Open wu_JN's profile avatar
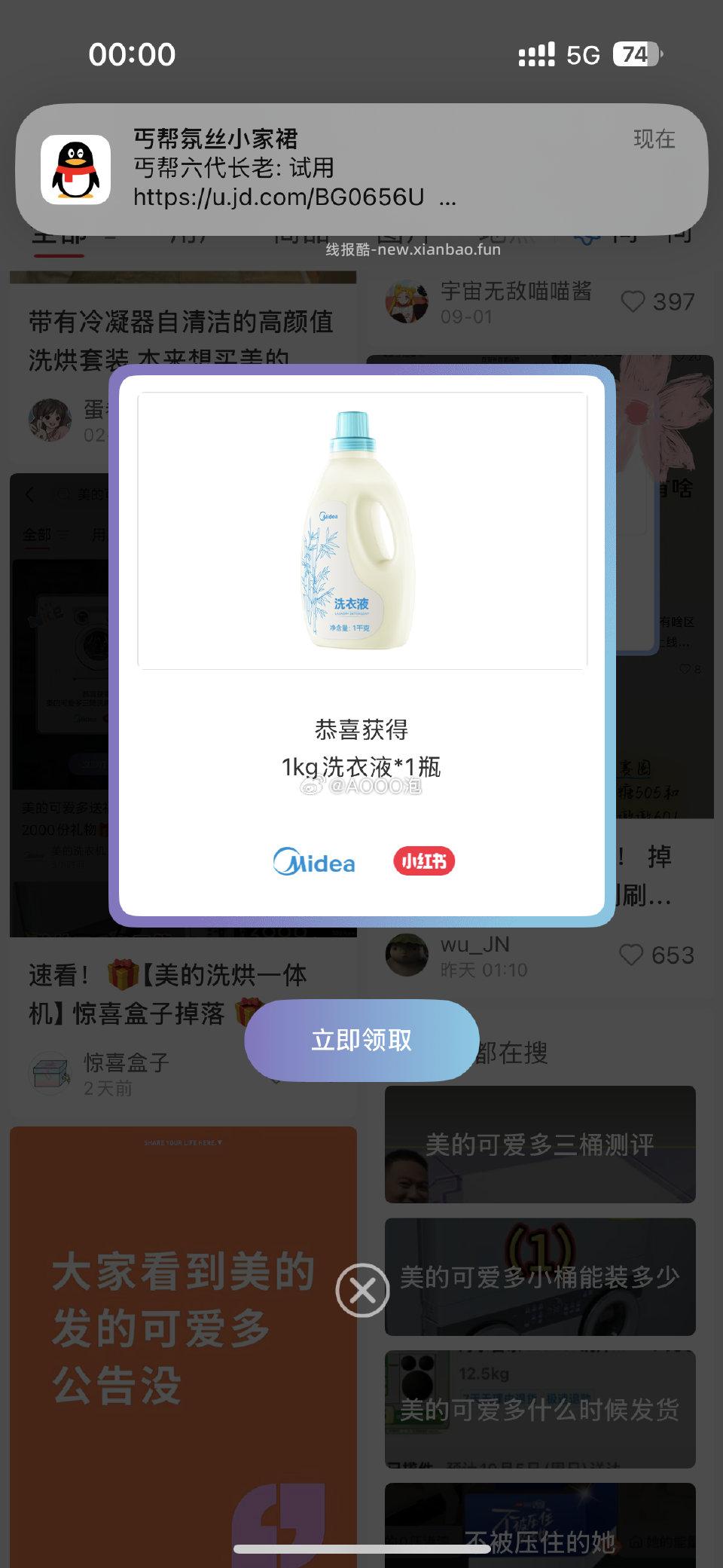 tap(406, 955)
